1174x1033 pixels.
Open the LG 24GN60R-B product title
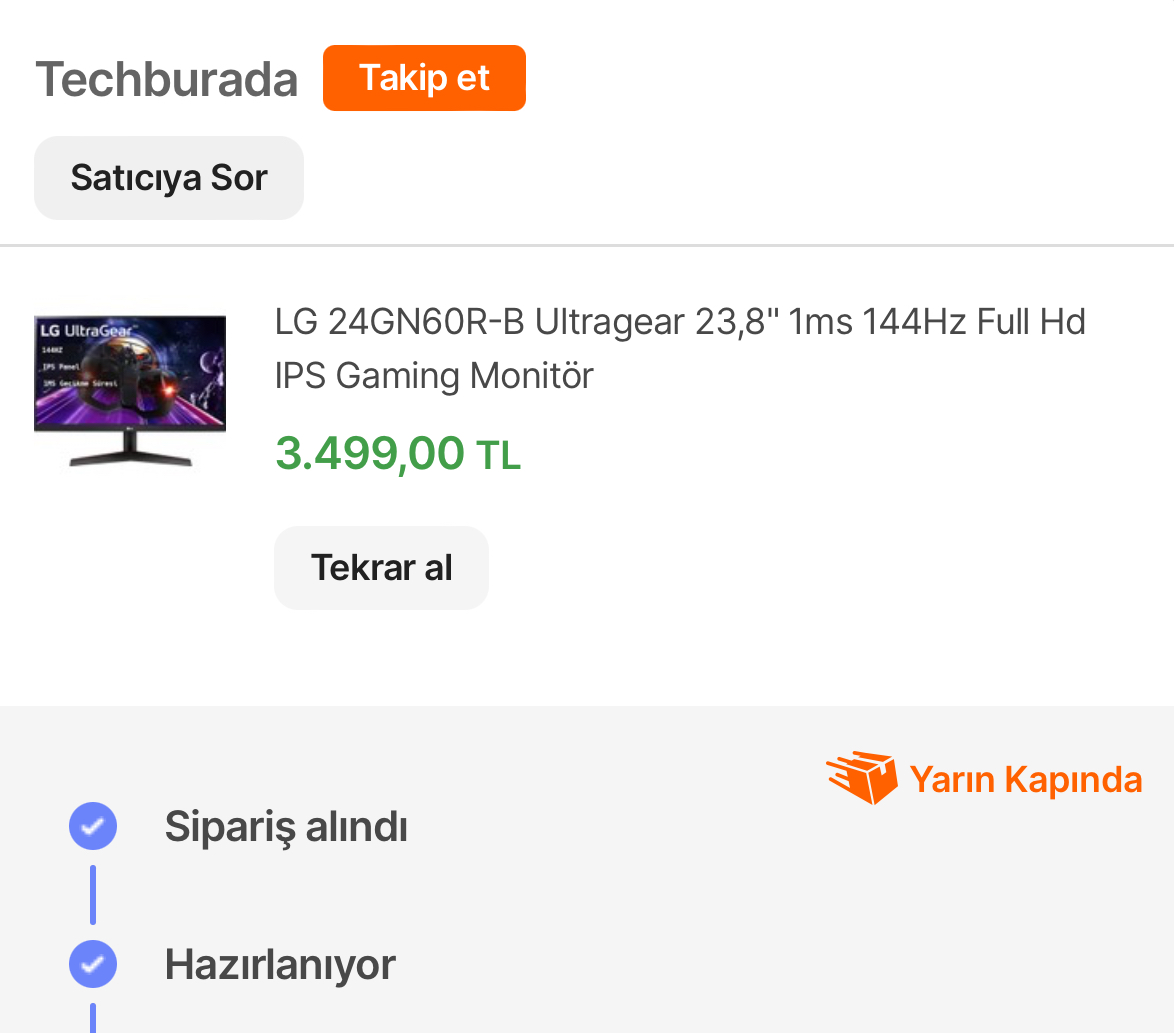click(x=679, y=348)
